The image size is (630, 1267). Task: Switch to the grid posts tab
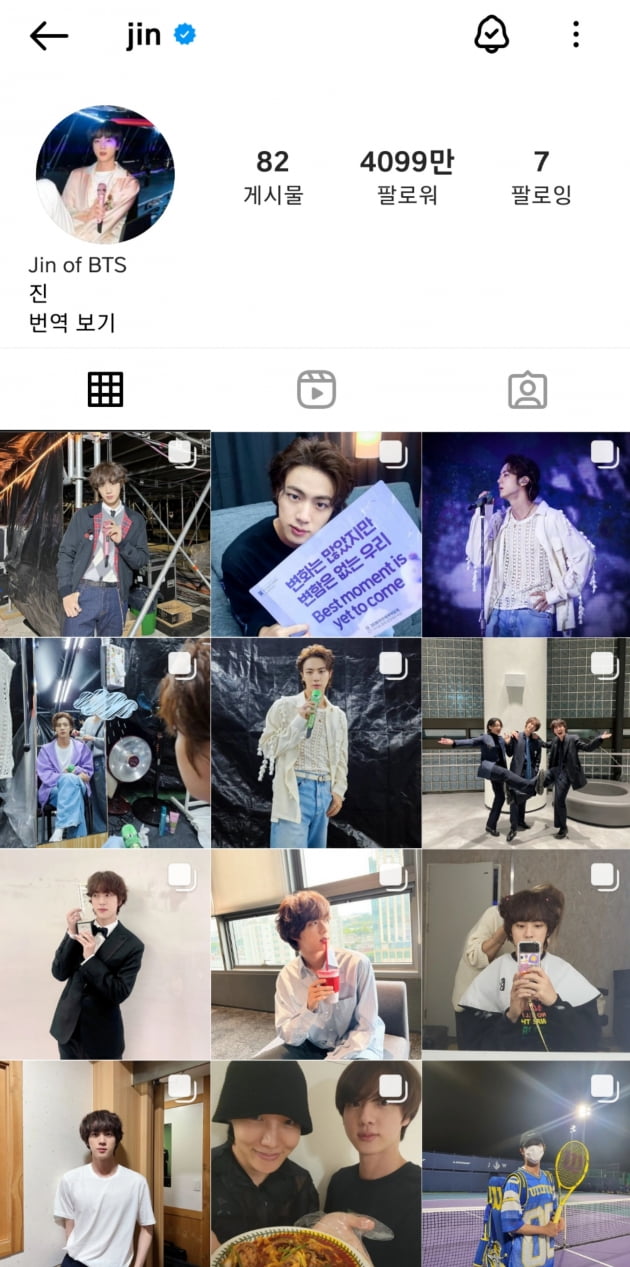tap(105, 390)
